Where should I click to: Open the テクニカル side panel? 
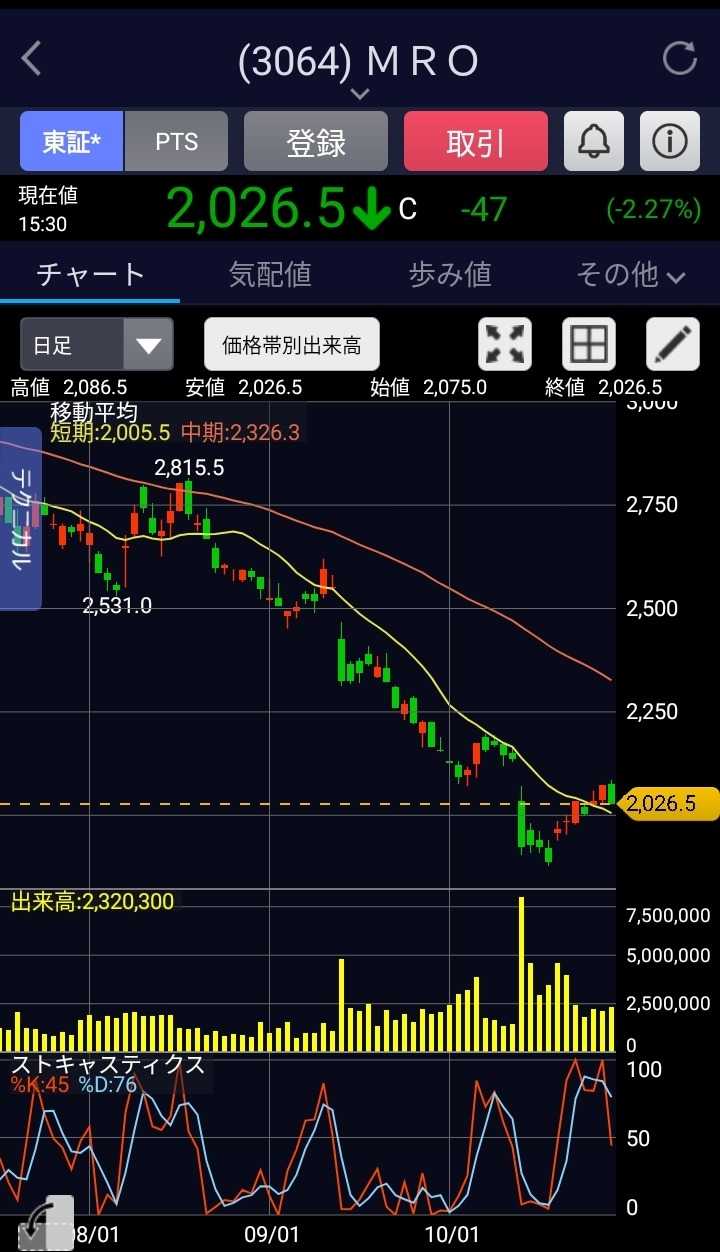pos(19,518)
